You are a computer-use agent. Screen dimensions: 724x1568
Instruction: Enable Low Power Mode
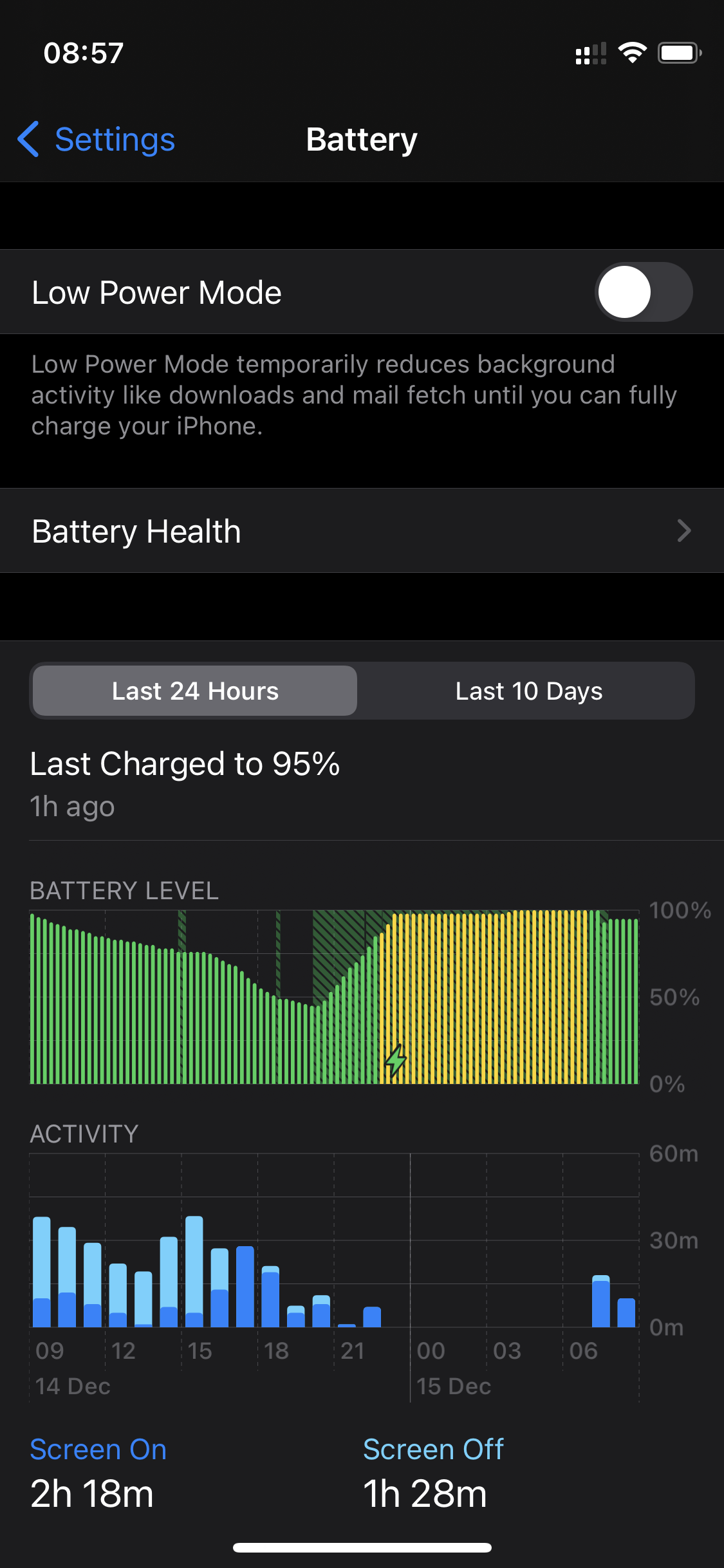[643, 292]
